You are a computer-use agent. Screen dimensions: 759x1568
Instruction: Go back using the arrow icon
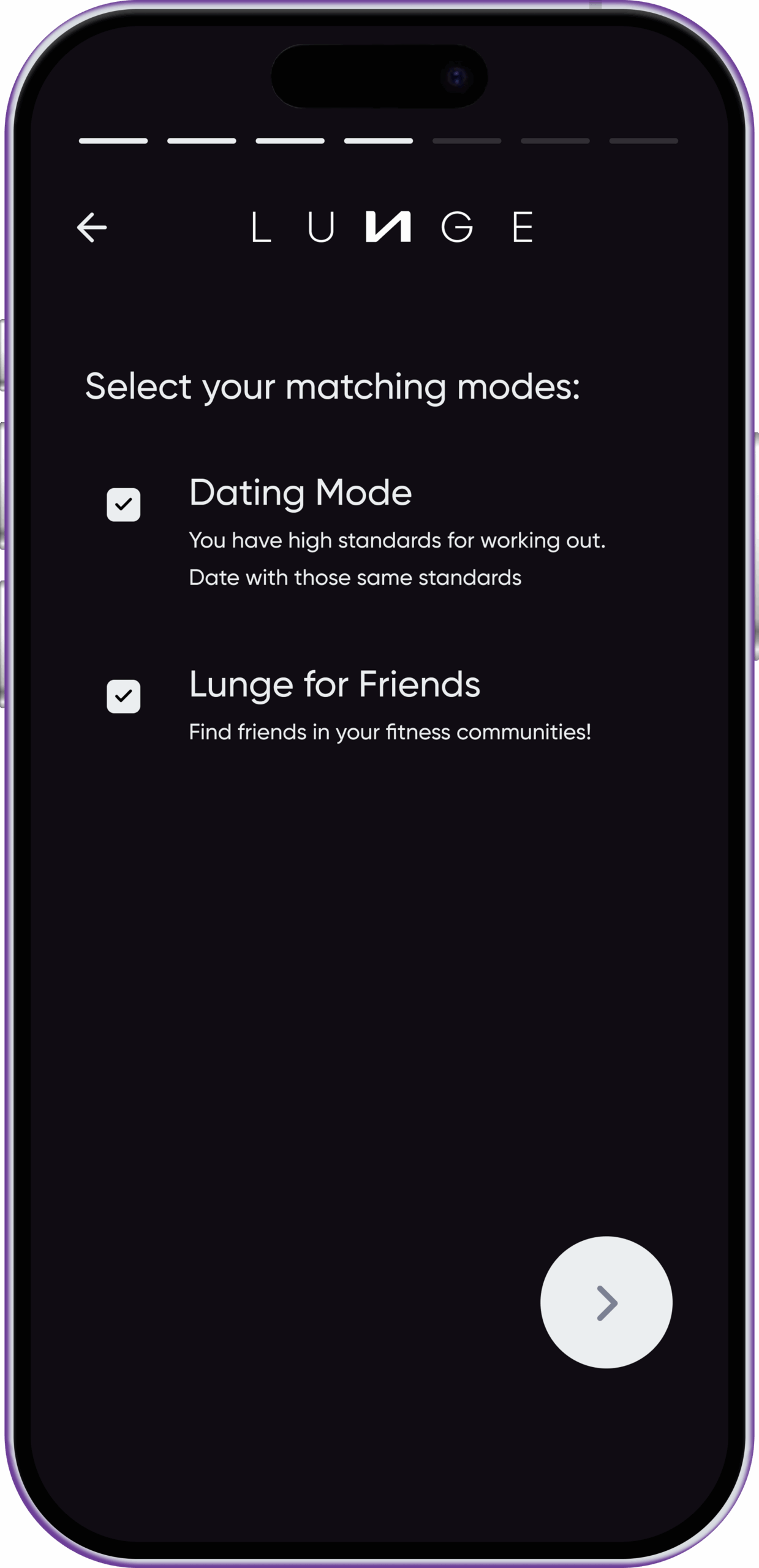point(92,227)
